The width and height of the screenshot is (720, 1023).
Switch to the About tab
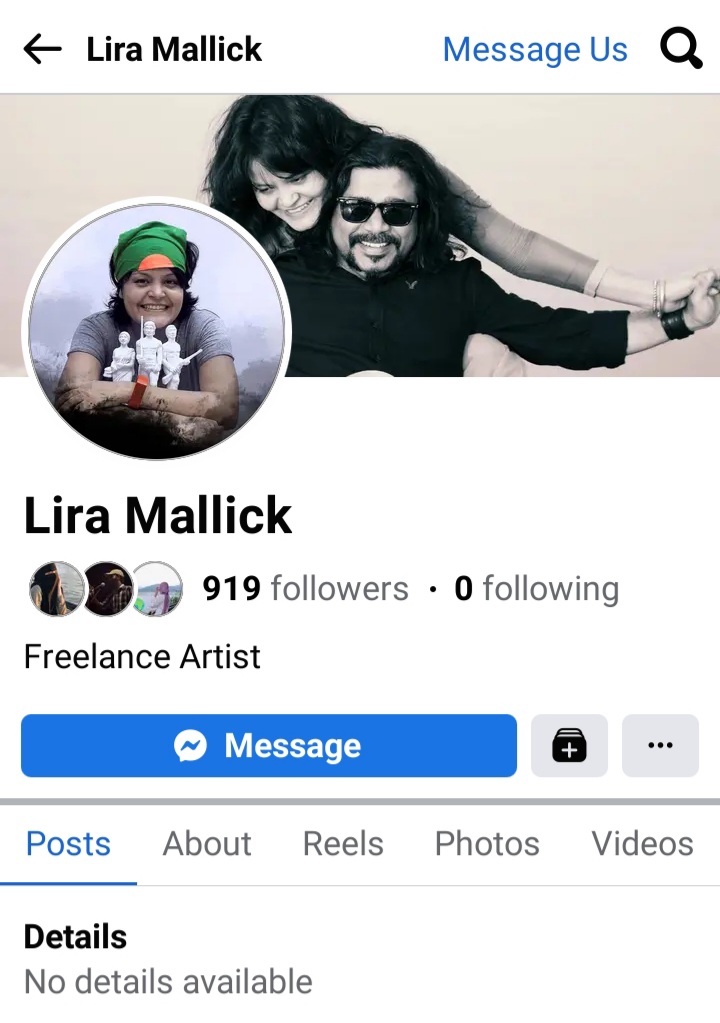pyautogui.click(x=207, y=844)
